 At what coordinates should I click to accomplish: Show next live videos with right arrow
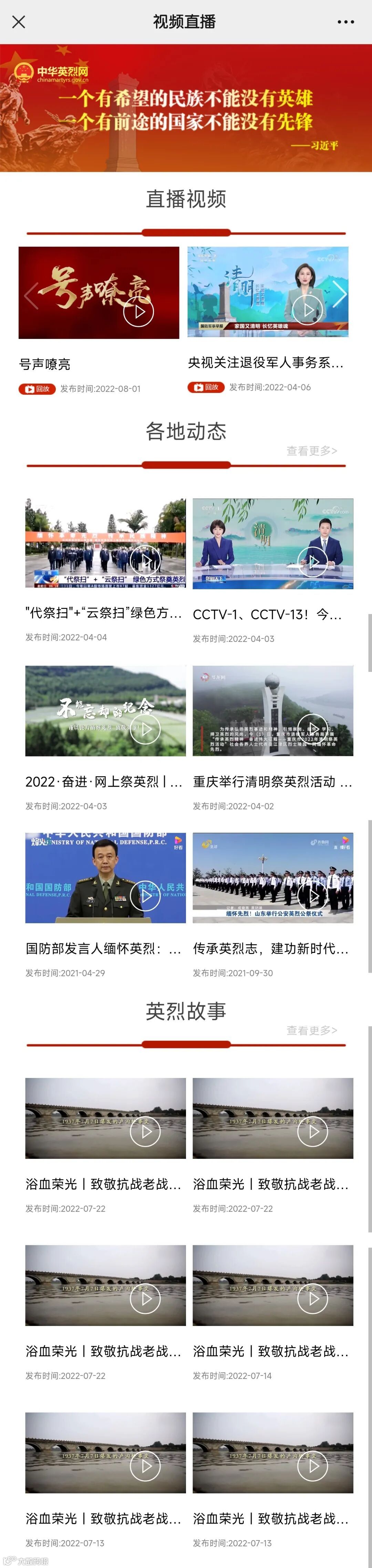pyautogui.click(x=339, y=294)
